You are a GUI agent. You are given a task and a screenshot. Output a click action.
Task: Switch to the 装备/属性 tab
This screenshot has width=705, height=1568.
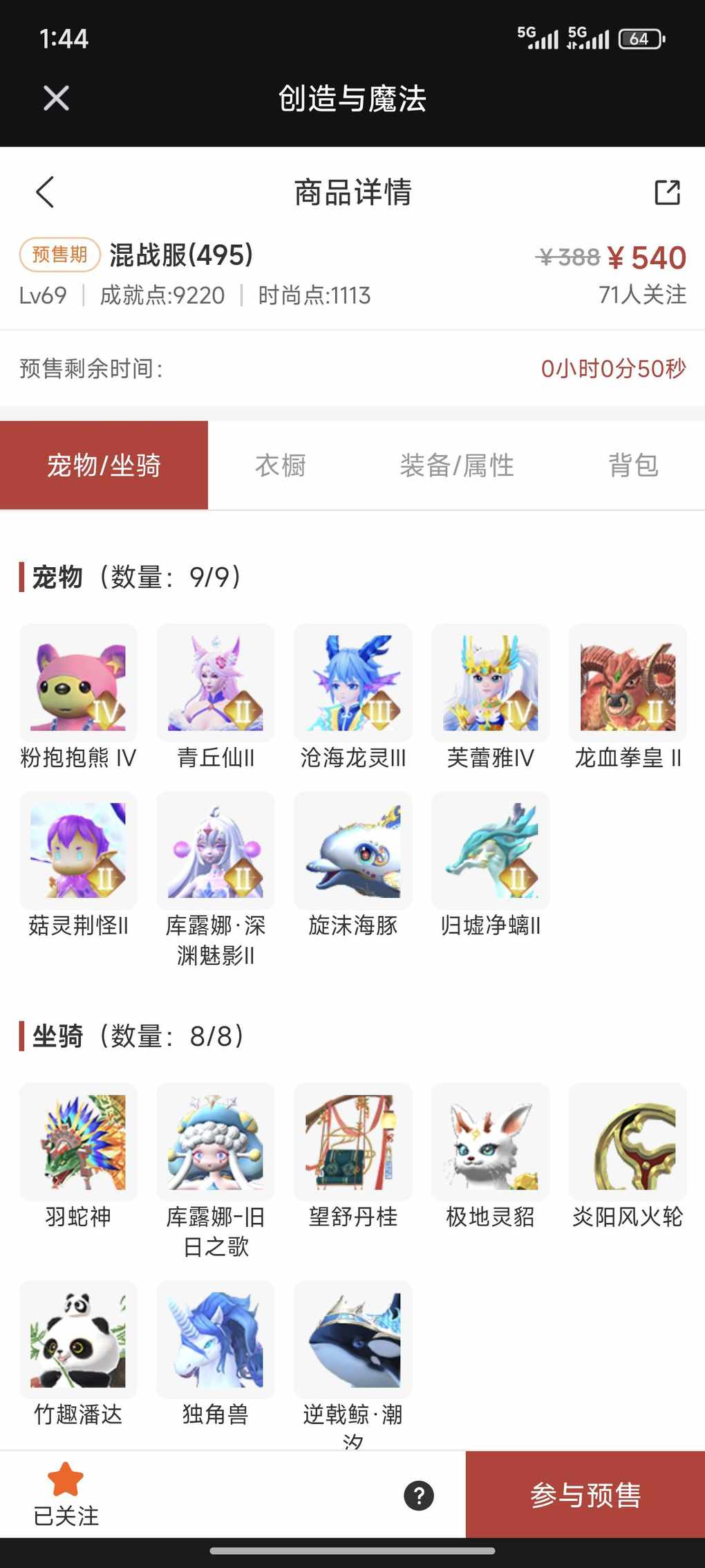coord(456,465)
